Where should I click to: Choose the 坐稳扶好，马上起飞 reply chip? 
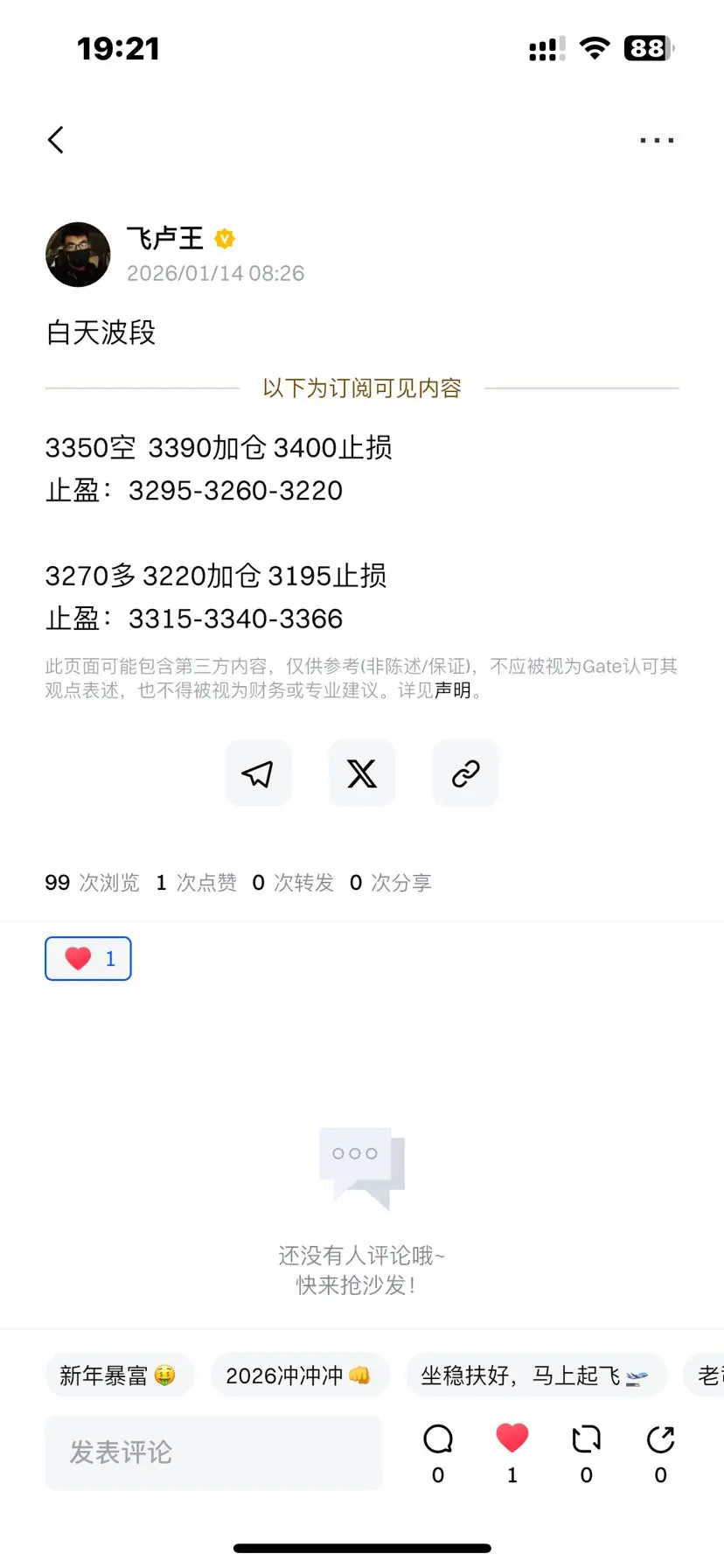coord(535,1375)
